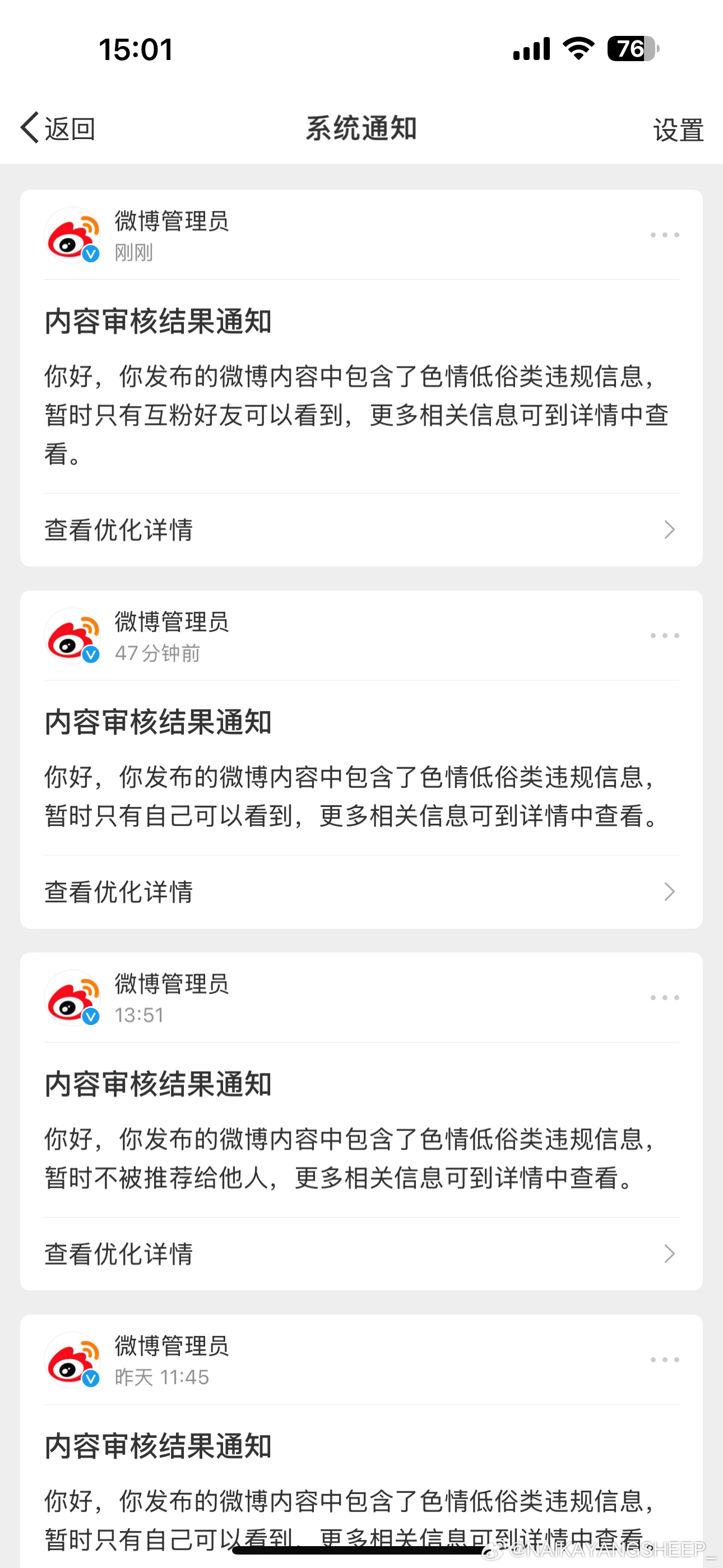723x1568 pixels.
Task: Open overflow menu on the 13:51 notification
Action: (x=665, y=998)
